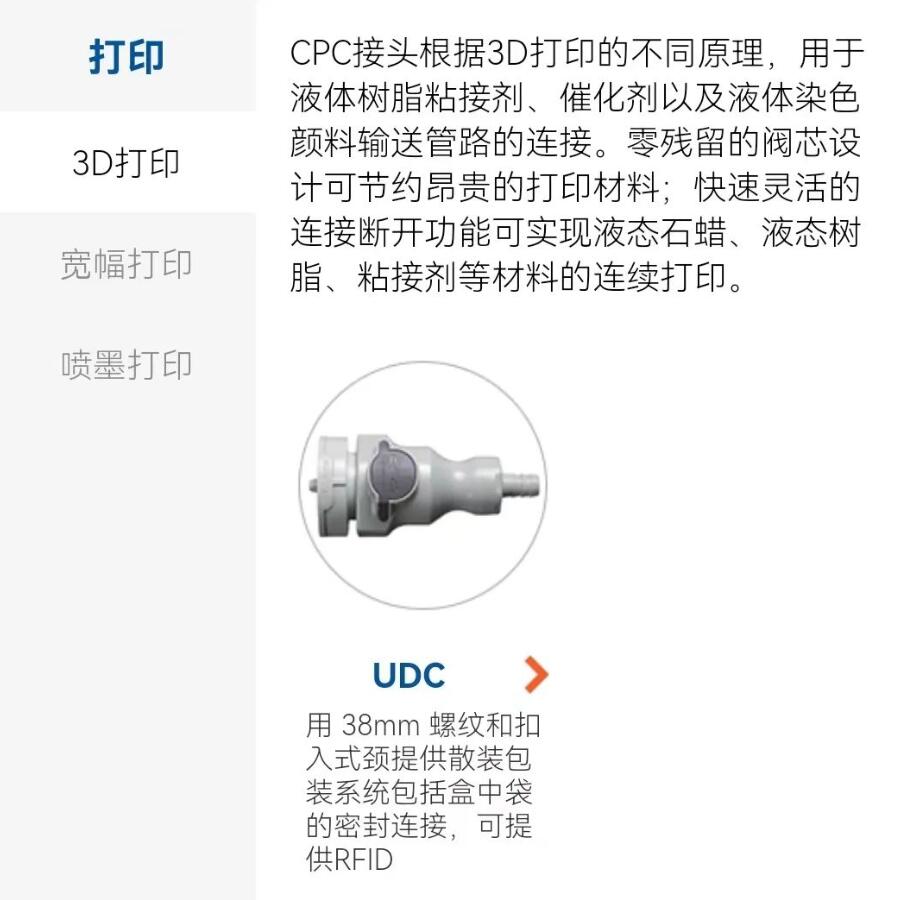
Task: Switch to the 宽幅打印 tab
Action: click(x=126, y=265)
